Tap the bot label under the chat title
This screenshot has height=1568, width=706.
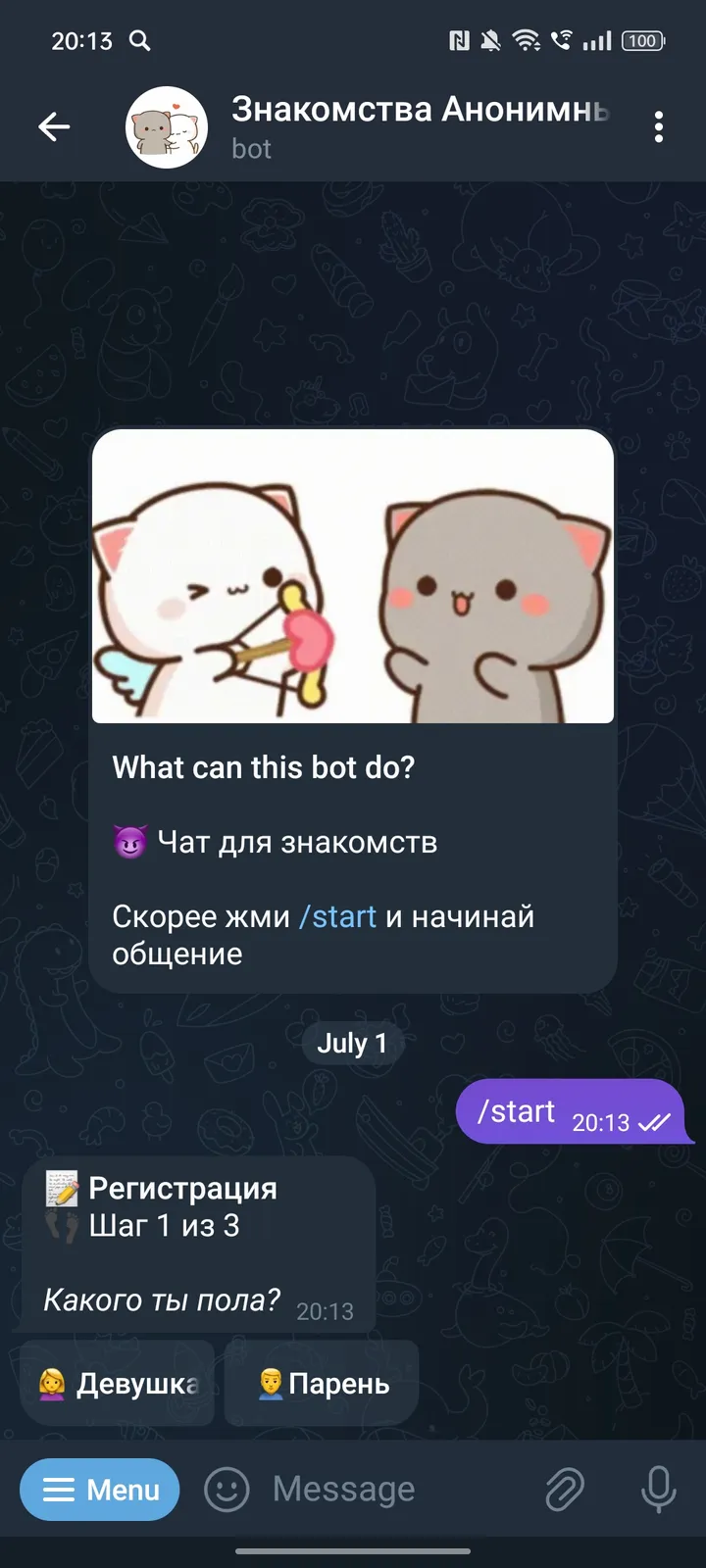[x=251, y=150]
